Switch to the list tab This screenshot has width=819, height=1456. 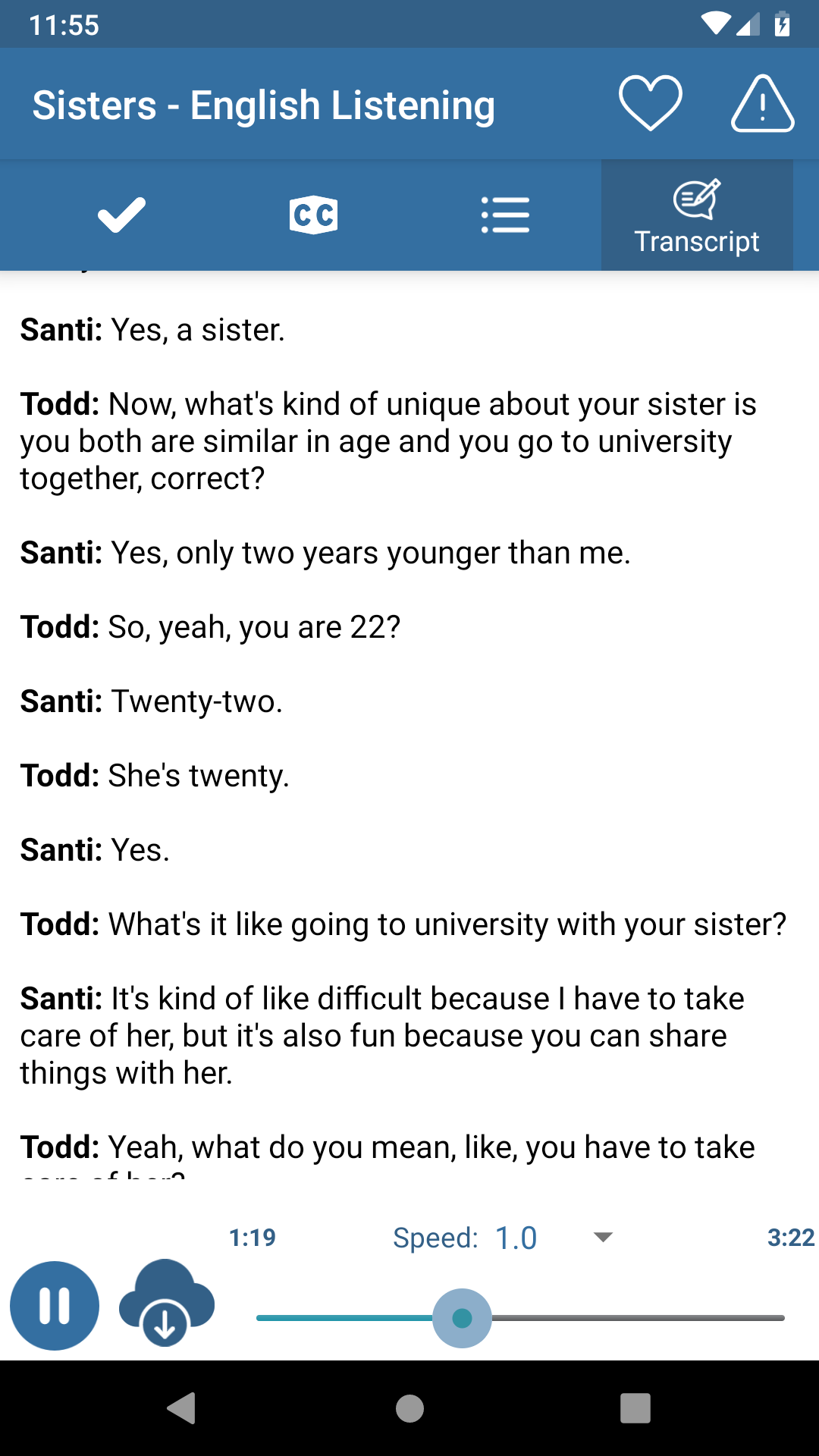pyautogui.click(x=505, y=215)
